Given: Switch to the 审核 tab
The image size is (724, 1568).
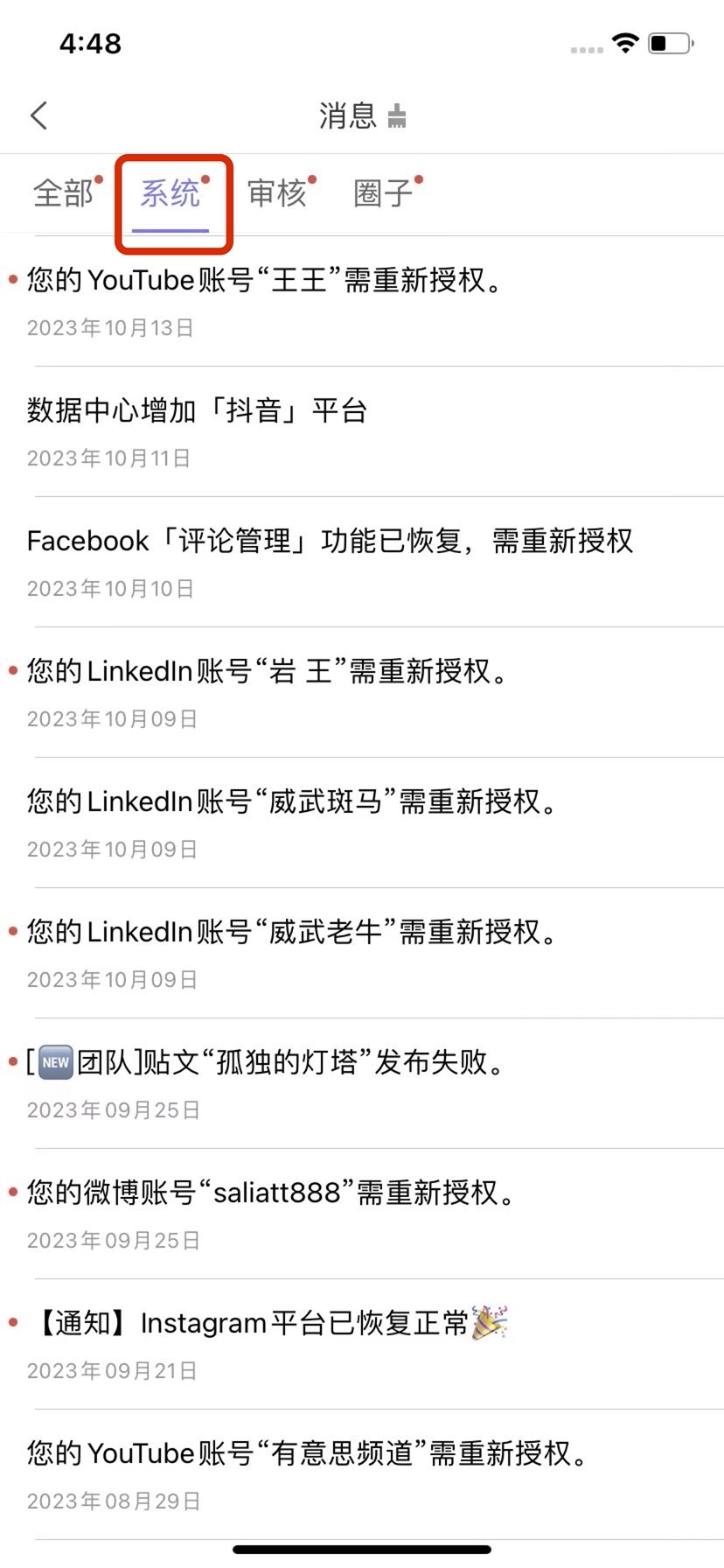Looking at the screenshot, I should 277,193.
